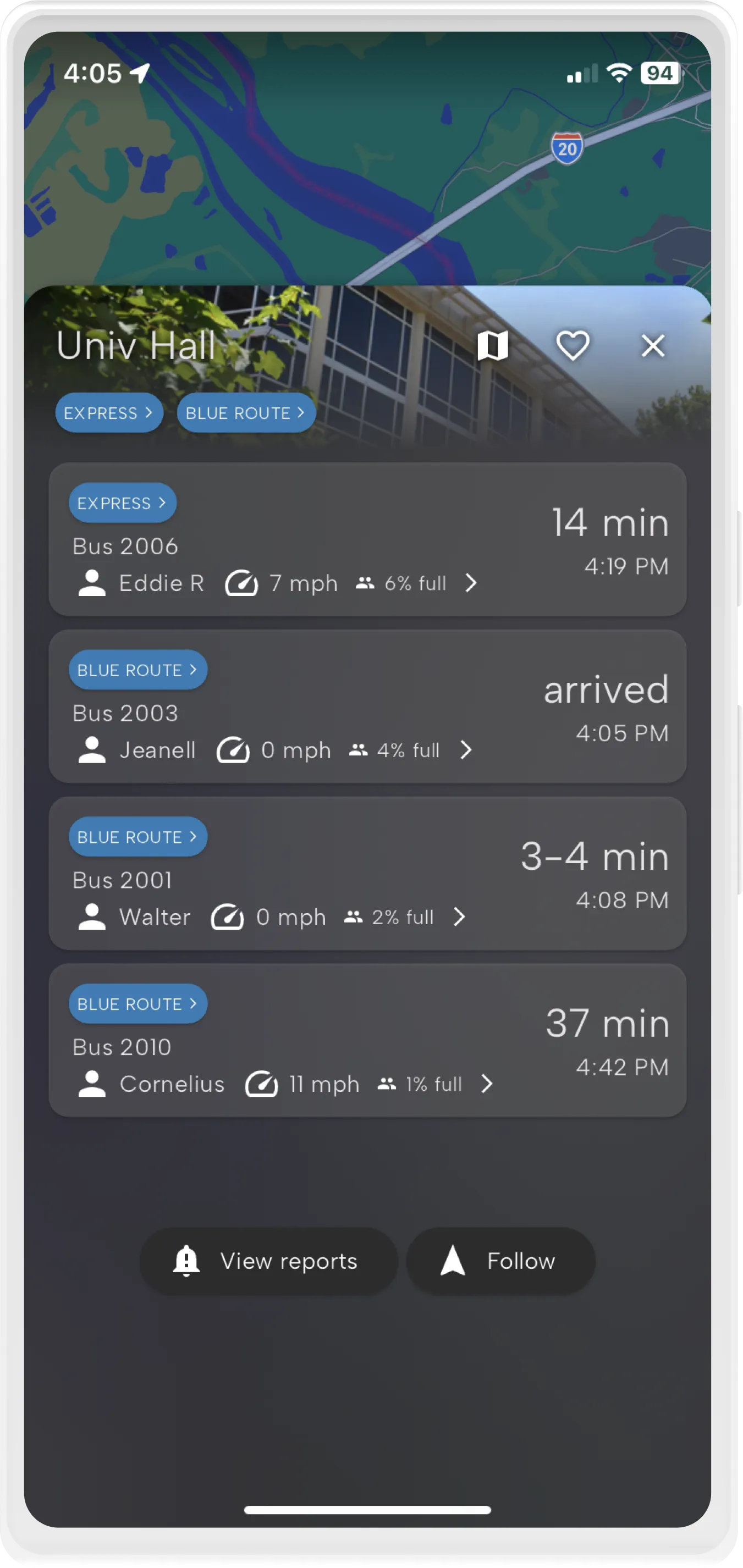743x1568 pixels.
Task: Tap the Blue Route chip on Bus 2010
Action: tap(137, 1004)
